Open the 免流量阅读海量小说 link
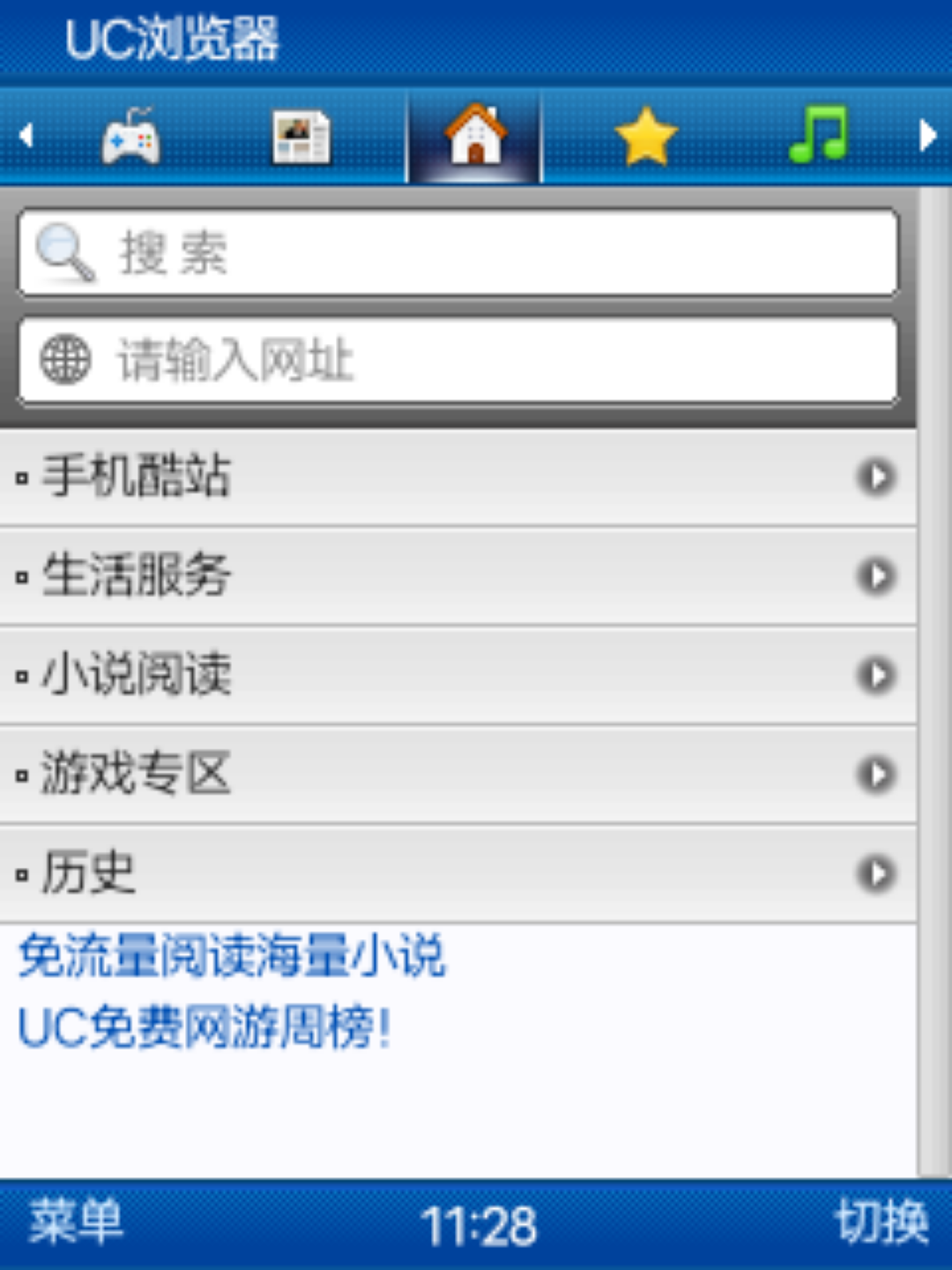This screenshot has width=952, height=1270. click(x=232, y=956)
